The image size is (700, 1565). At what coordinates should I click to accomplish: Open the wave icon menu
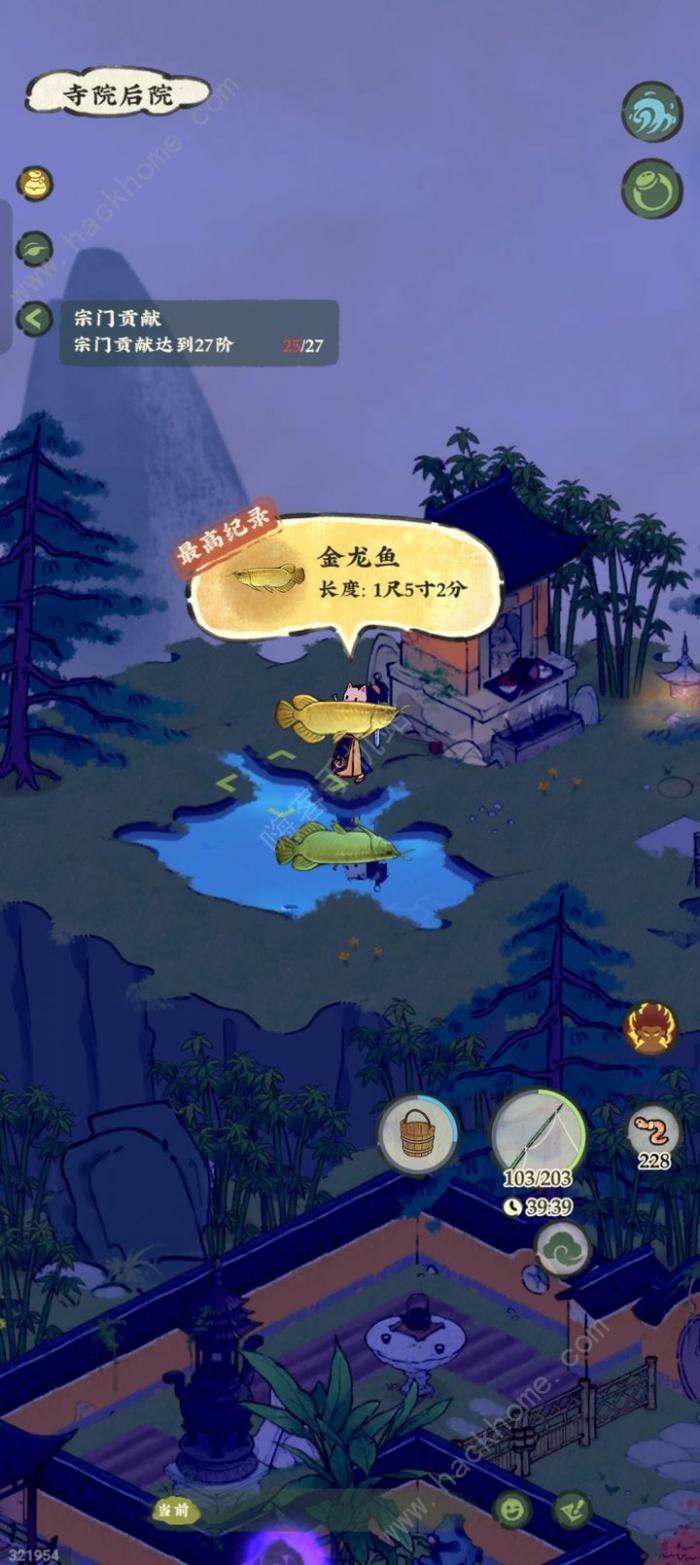[x=652, y=111]
